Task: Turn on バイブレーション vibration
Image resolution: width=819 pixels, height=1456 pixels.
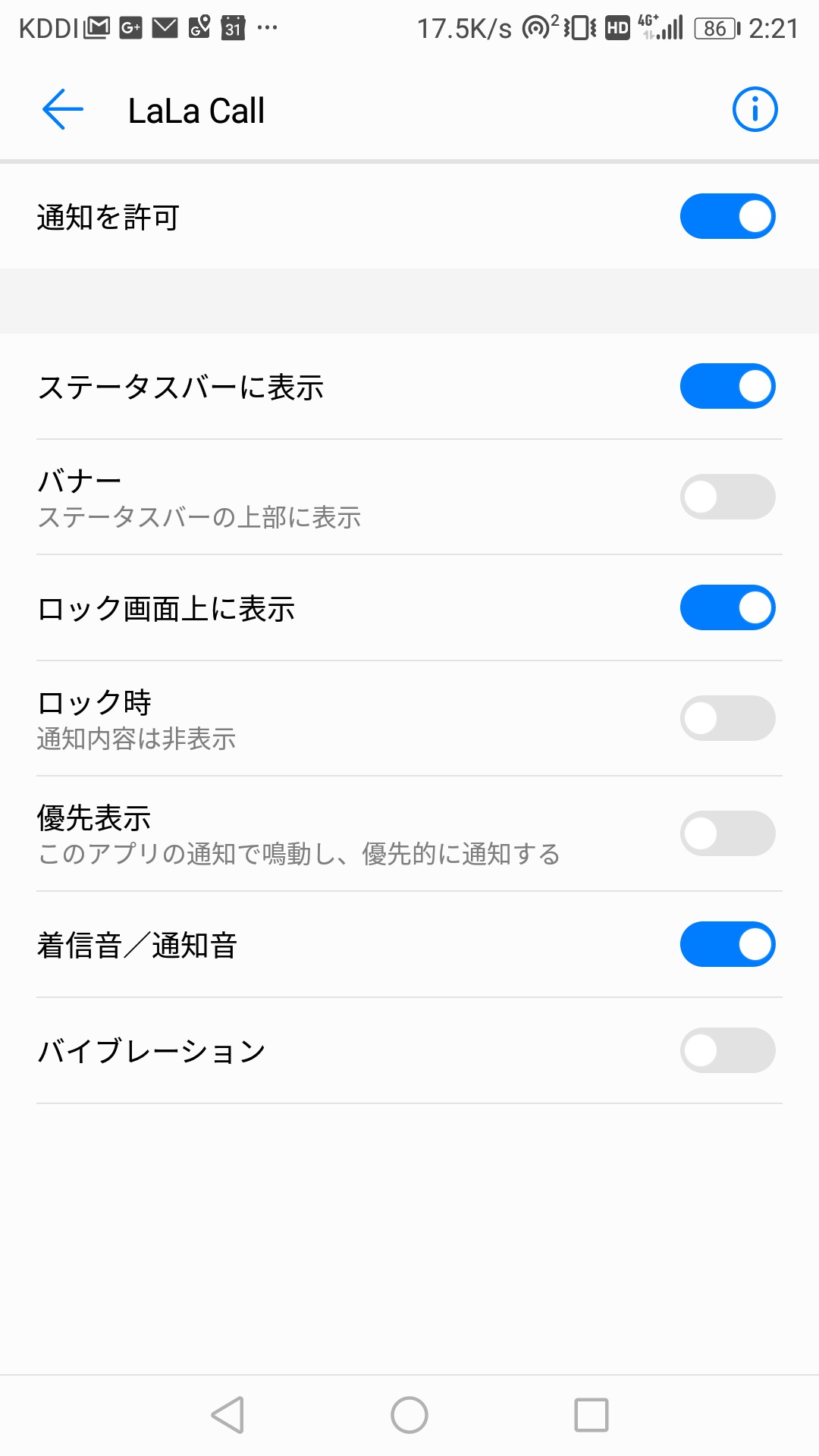Action: [x=727, y=1051]
